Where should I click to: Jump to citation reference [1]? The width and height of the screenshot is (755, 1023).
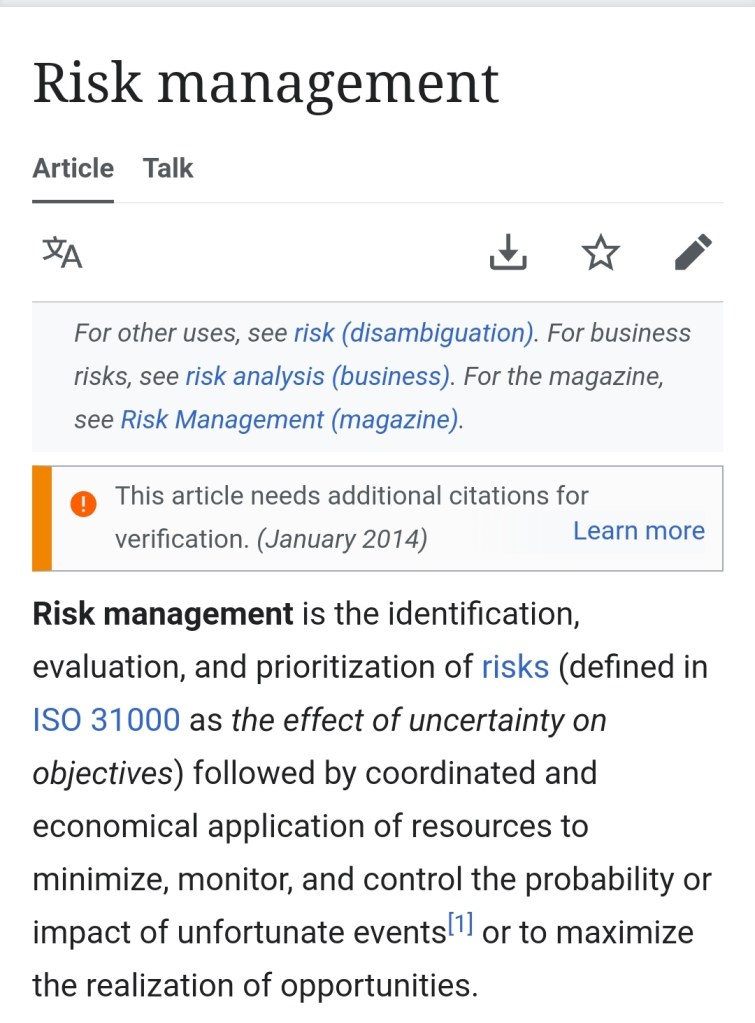460,926
